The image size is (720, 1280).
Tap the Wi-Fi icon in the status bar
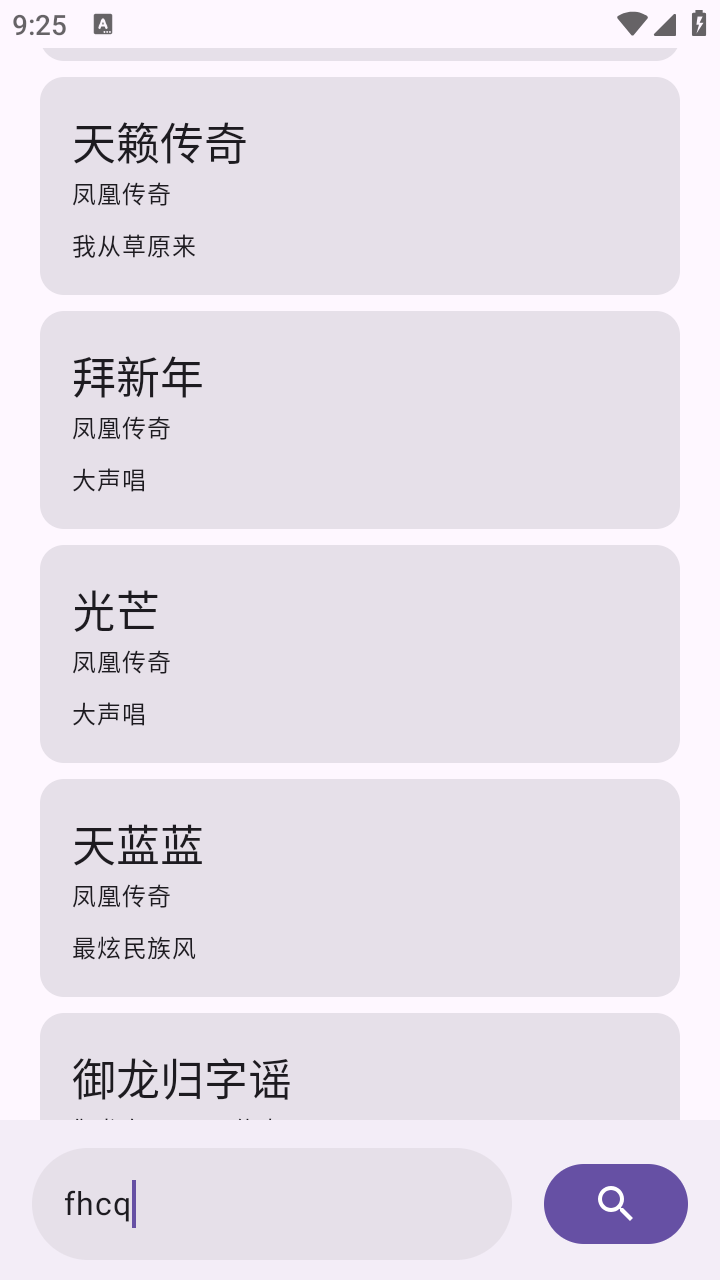click(x=631, y=25)
